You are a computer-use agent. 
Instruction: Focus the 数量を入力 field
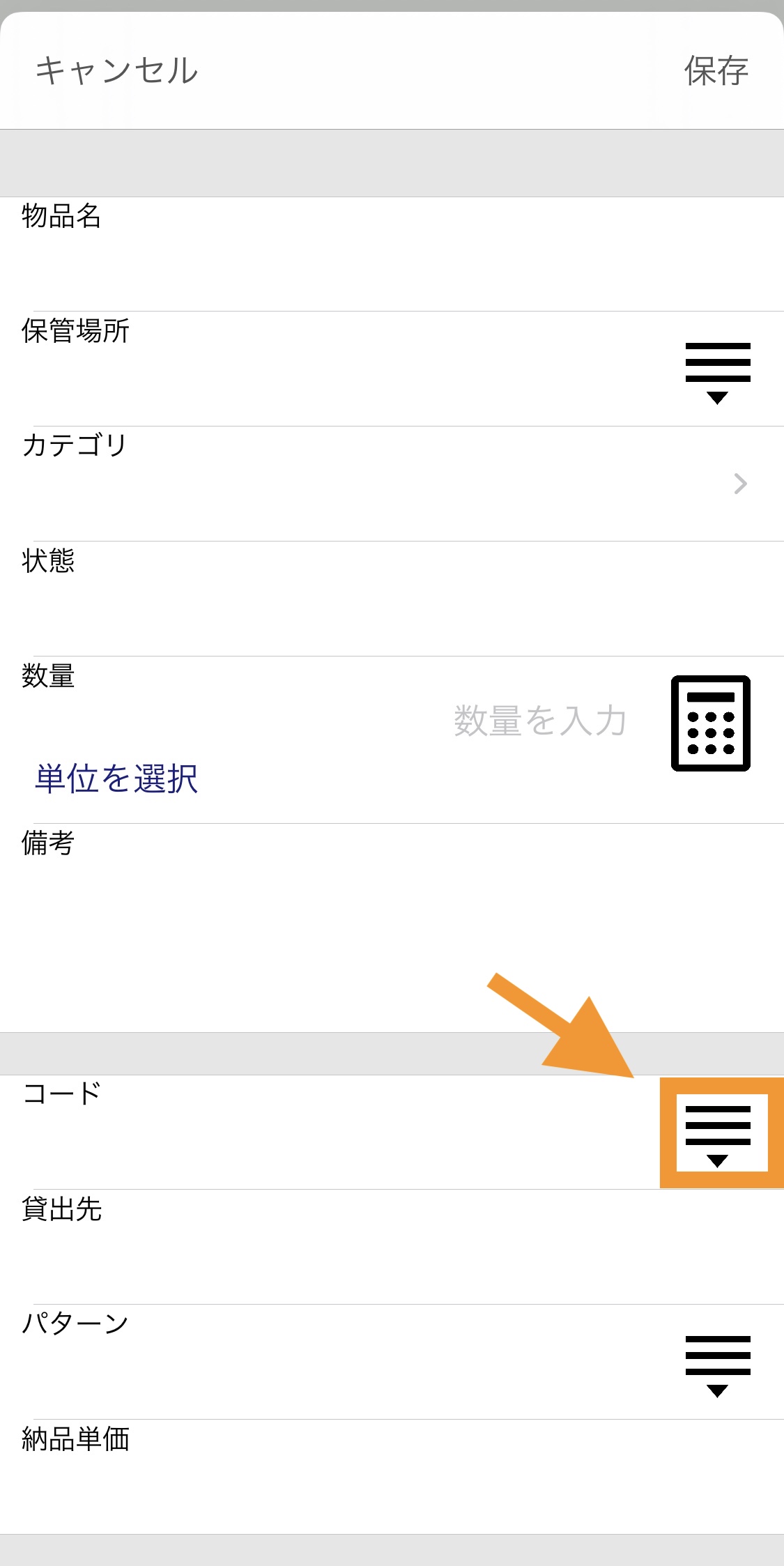(x=540, y=721)
